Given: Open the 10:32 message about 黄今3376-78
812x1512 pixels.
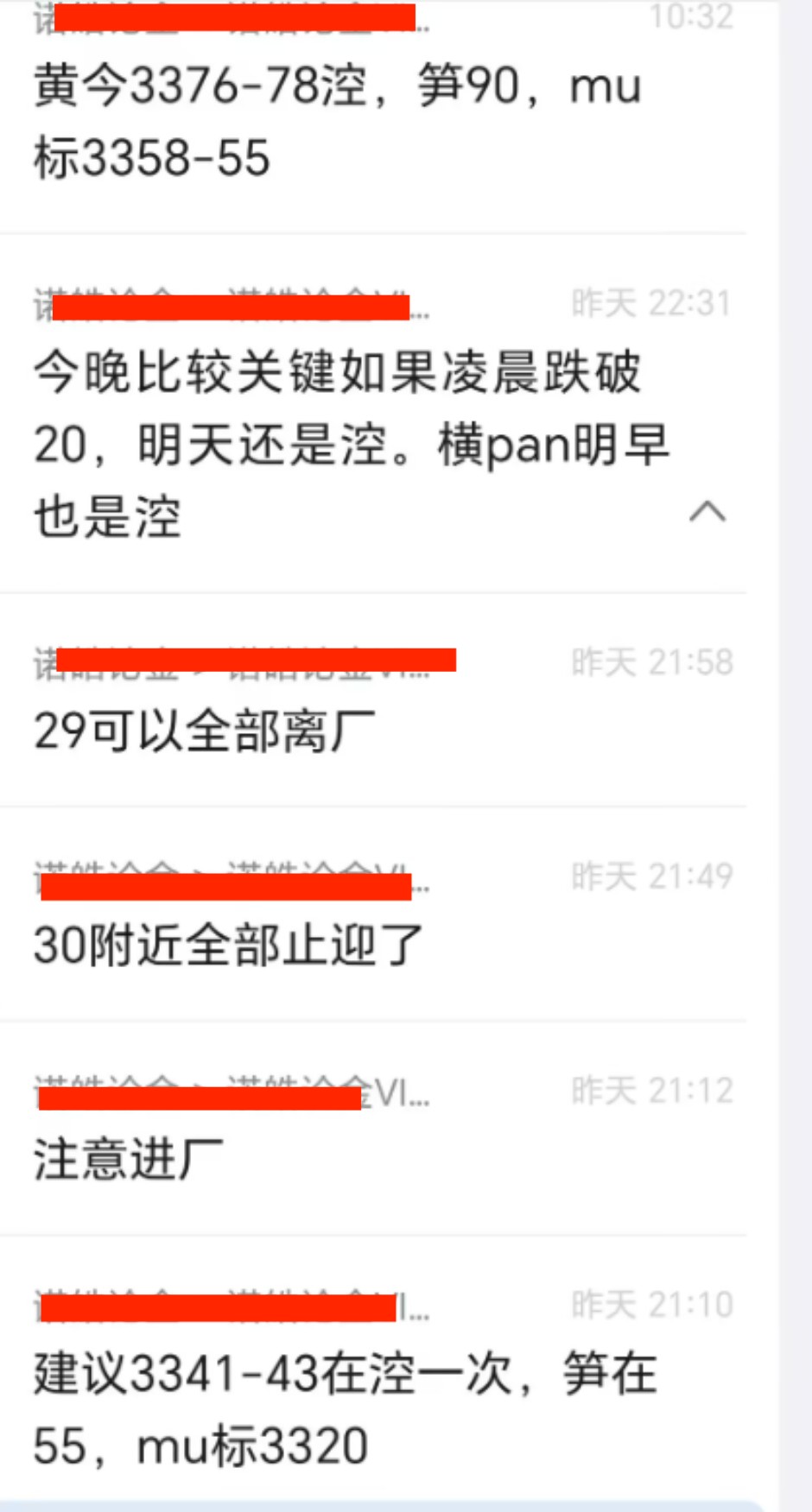Looking at the screenshot, I should pyautogui.click(x=337, y=121).
